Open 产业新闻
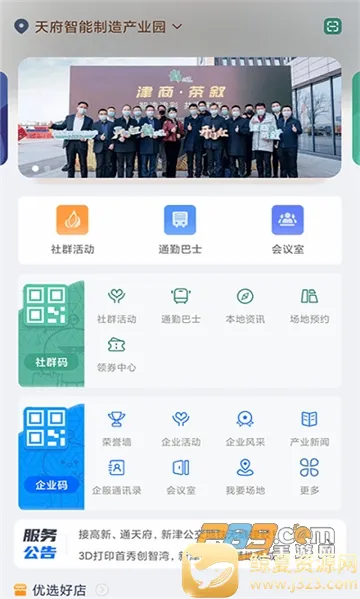 click(x=309, y=429)
